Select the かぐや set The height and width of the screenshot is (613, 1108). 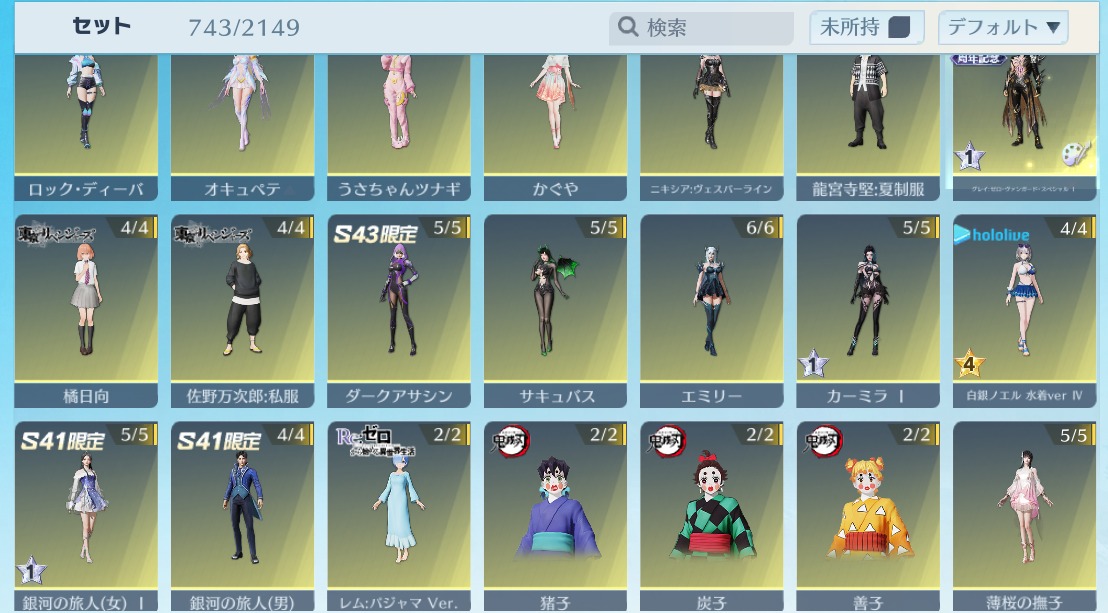point(555,120)
